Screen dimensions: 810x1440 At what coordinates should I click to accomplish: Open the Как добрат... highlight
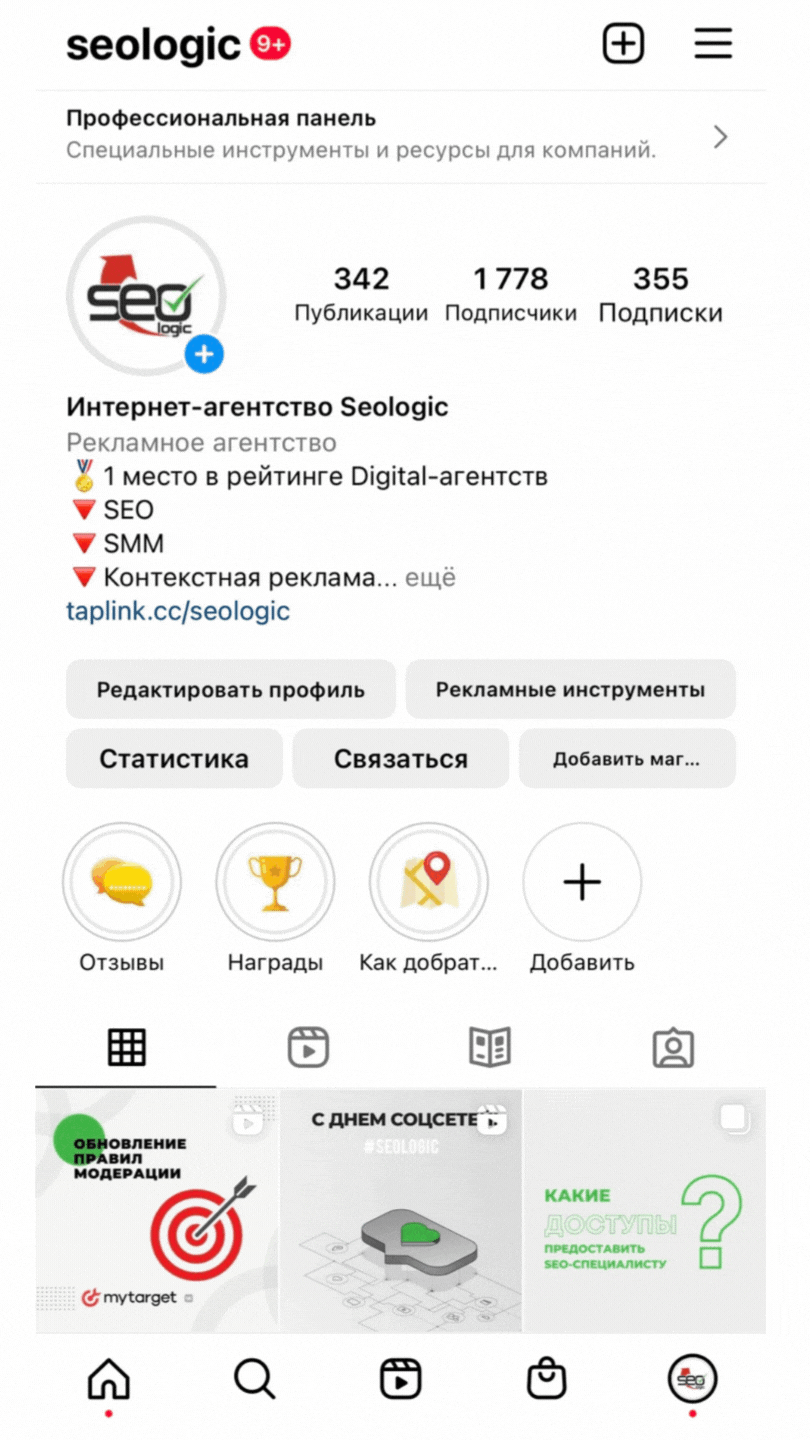tap(428, 899)
